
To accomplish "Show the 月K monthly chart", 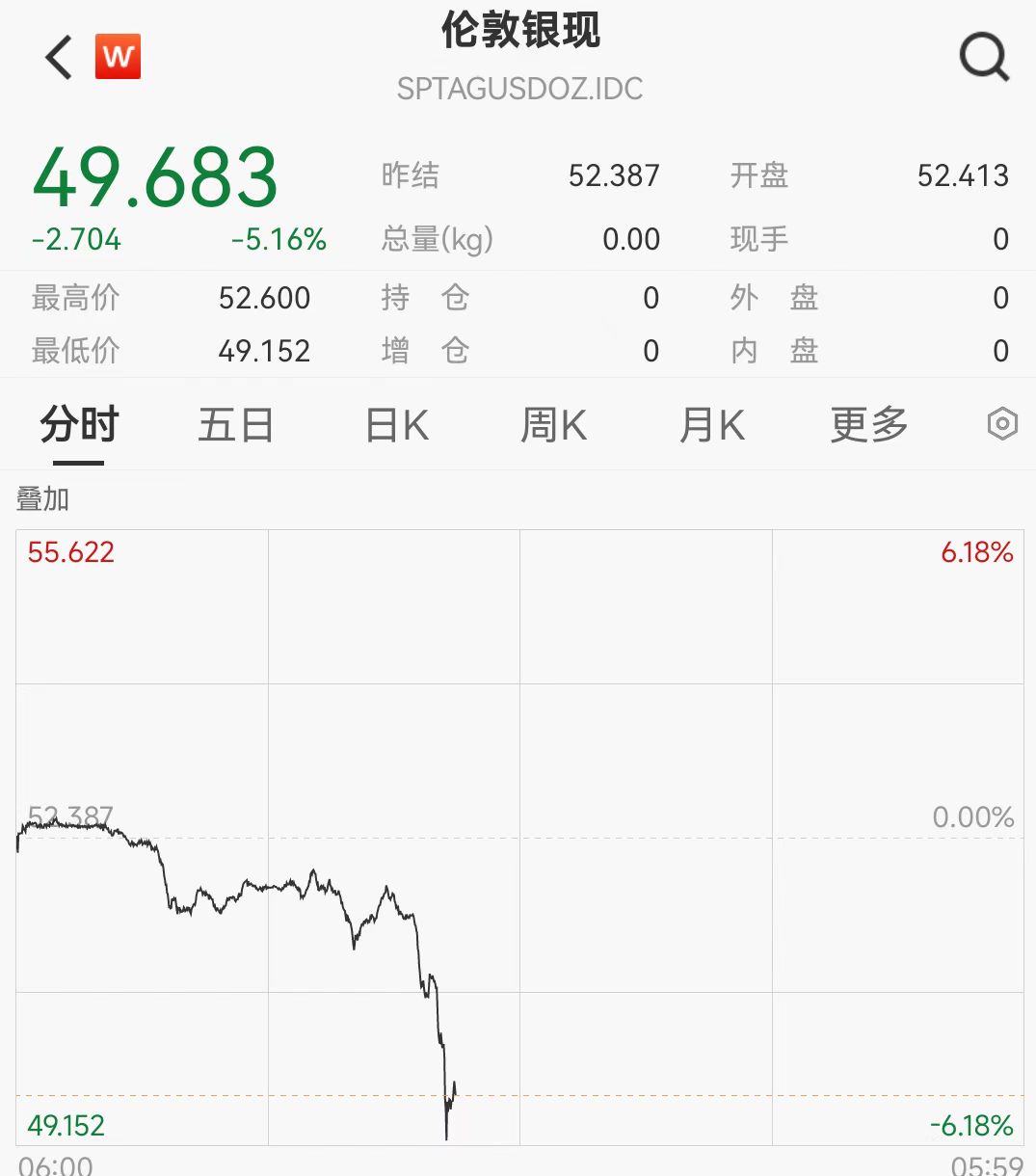I will tap(711, 425).
